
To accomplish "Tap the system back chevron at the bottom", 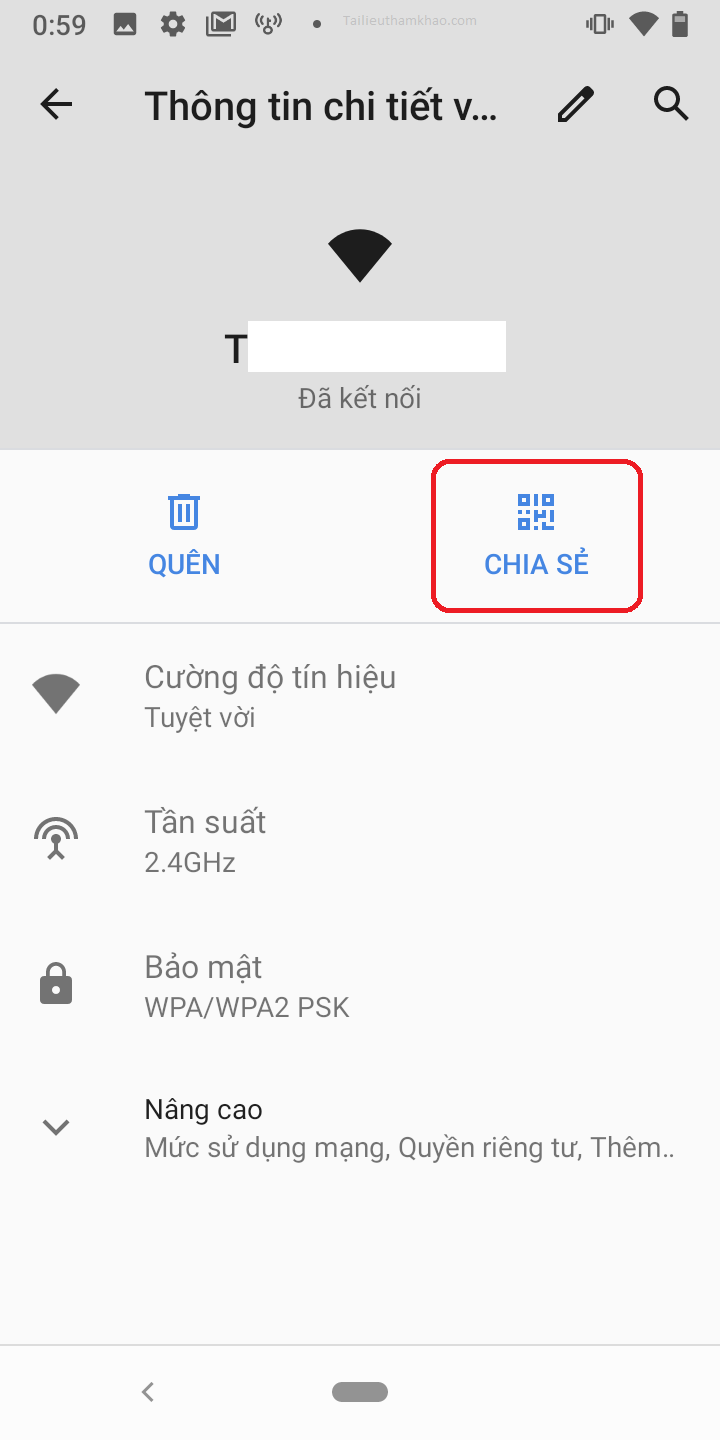I will tap(148, 1391).
